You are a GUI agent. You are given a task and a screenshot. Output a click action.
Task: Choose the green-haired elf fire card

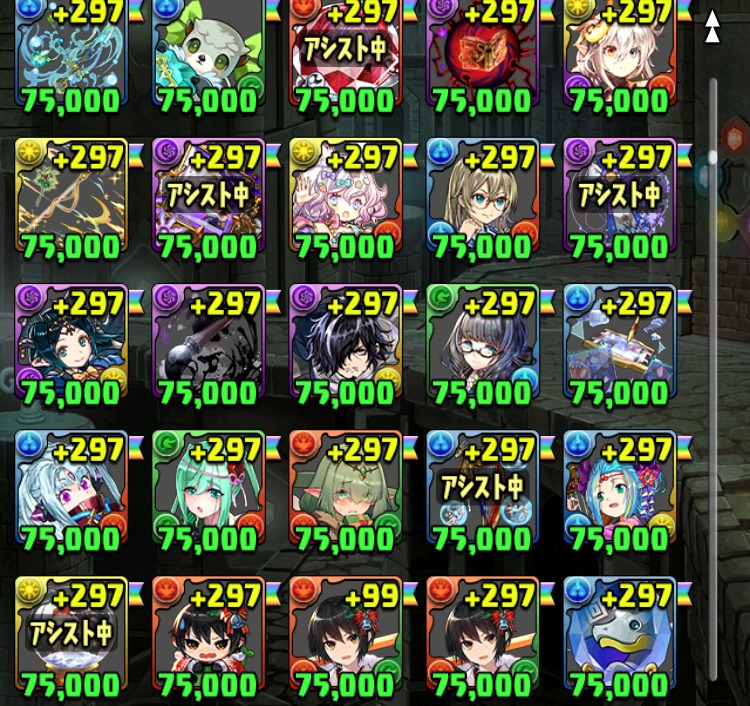pos(345,492)
